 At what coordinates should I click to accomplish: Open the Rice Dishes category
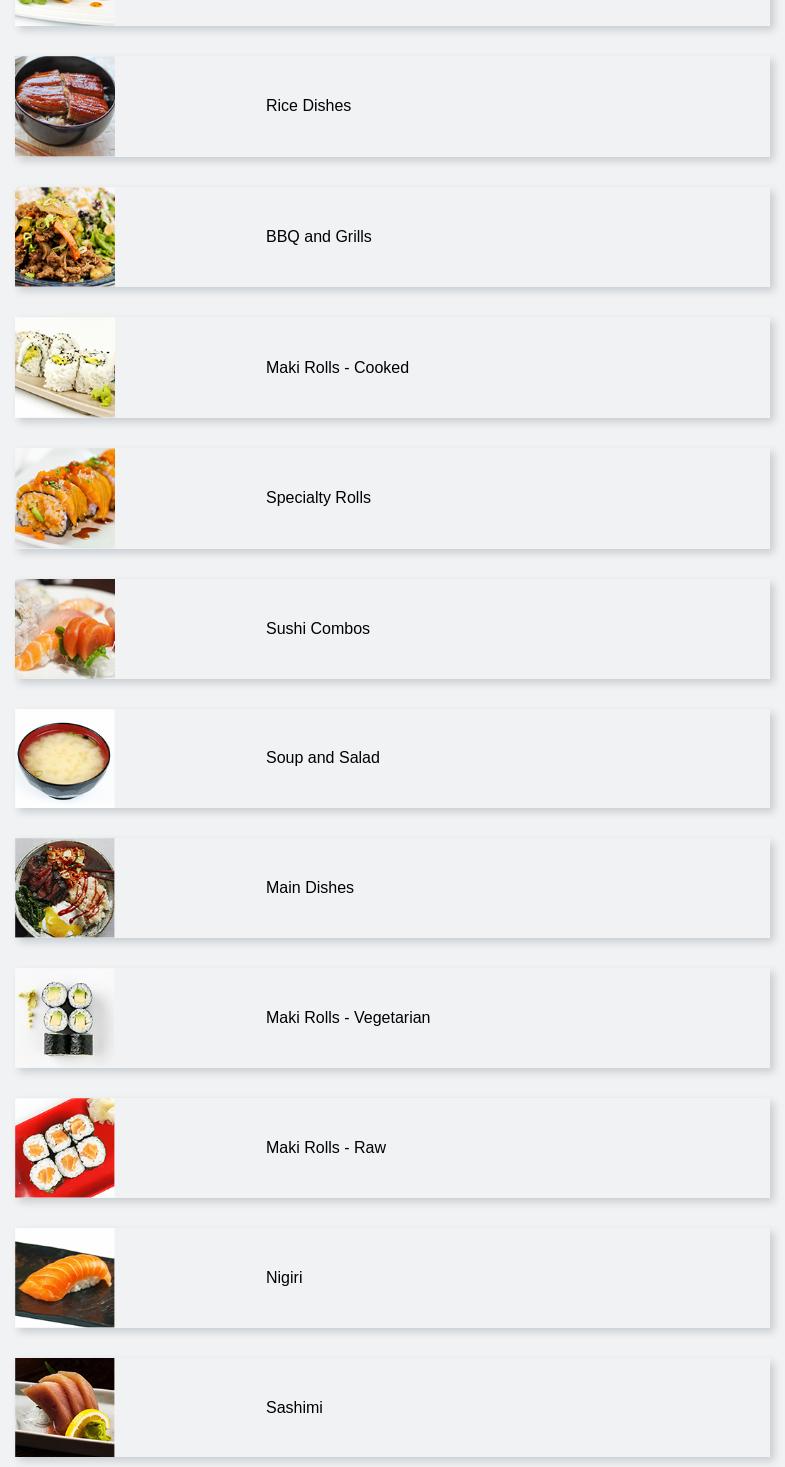(x=392, y=106)
